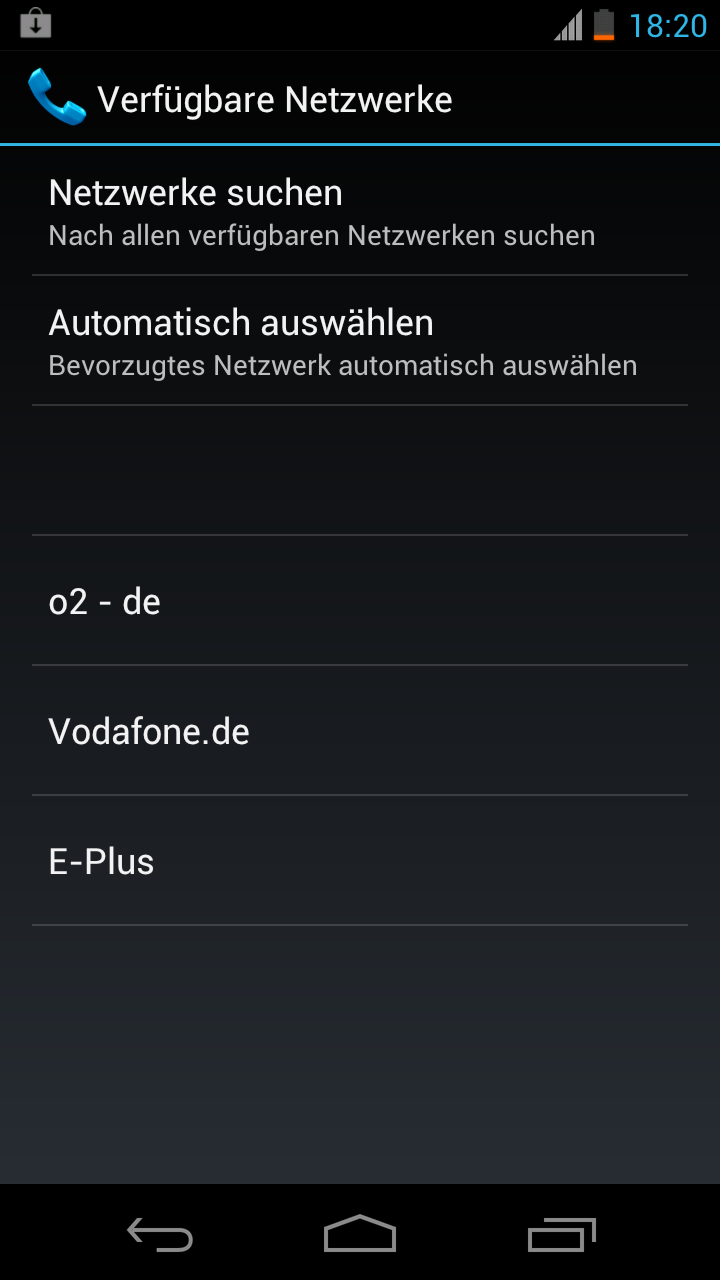Screen dimensions: 720x1280
Task: Pick the E-Plus network
Action: 360,861
